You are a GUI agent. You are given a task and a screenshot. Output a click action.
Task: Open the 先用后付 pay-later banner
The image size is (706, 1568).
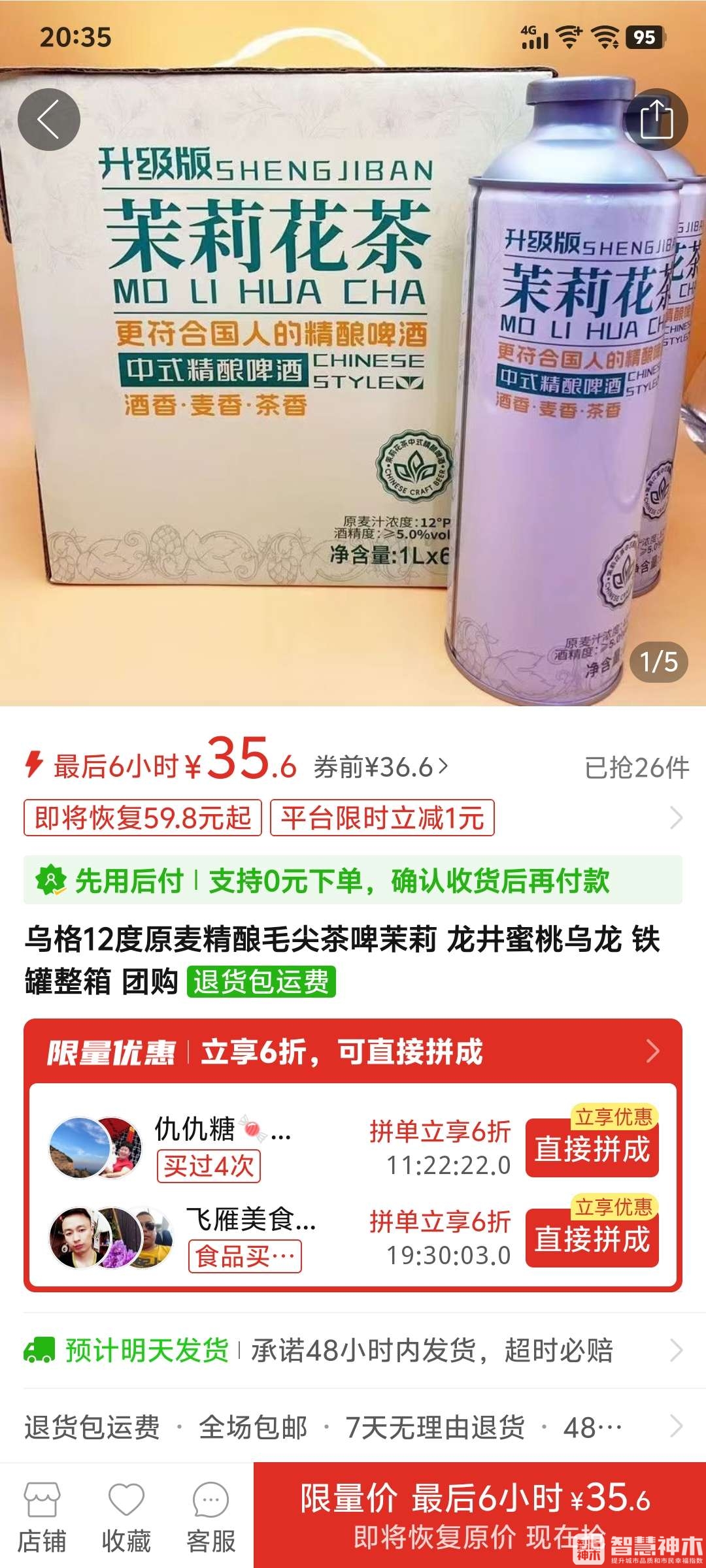click(353, 880)
